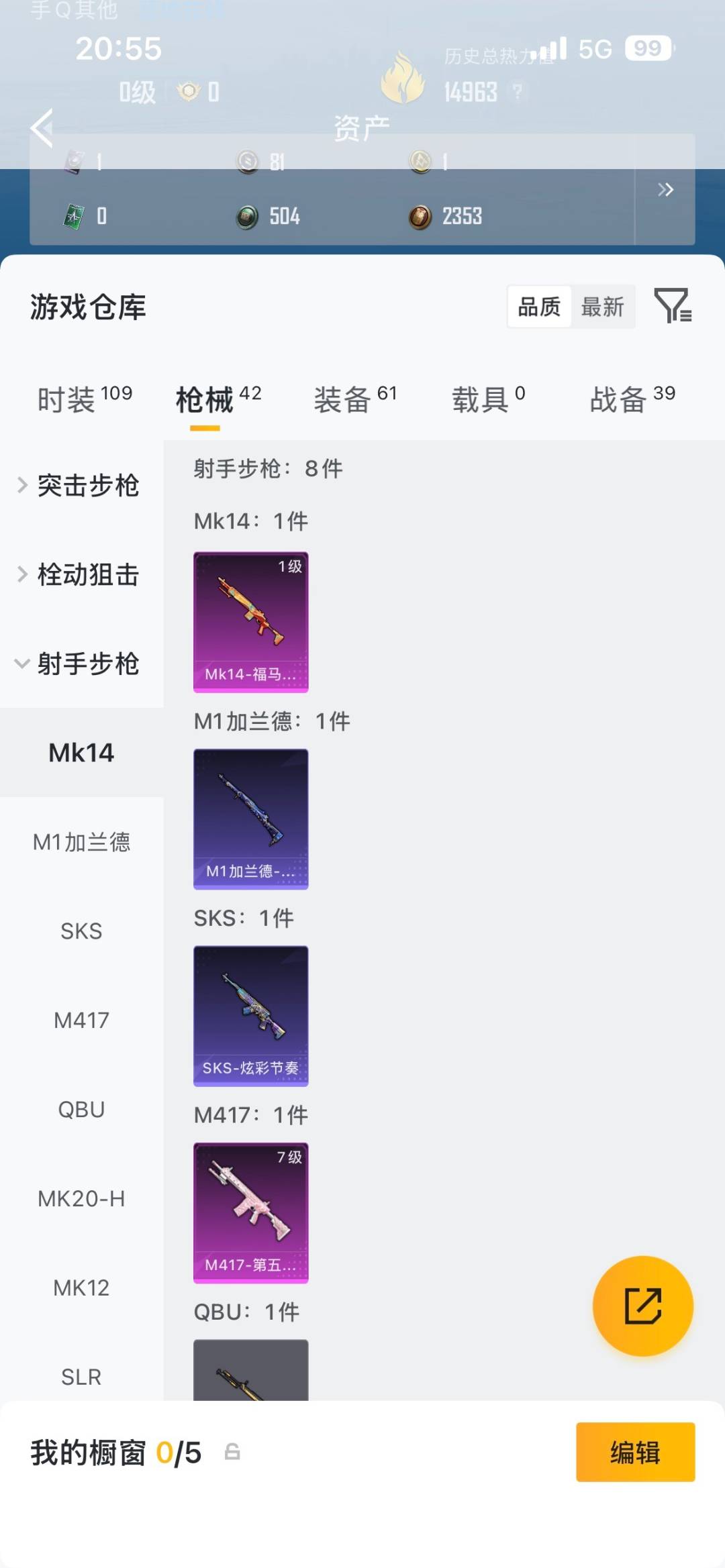Switch sorting to 品质
725x1568 pixels.
539,307
